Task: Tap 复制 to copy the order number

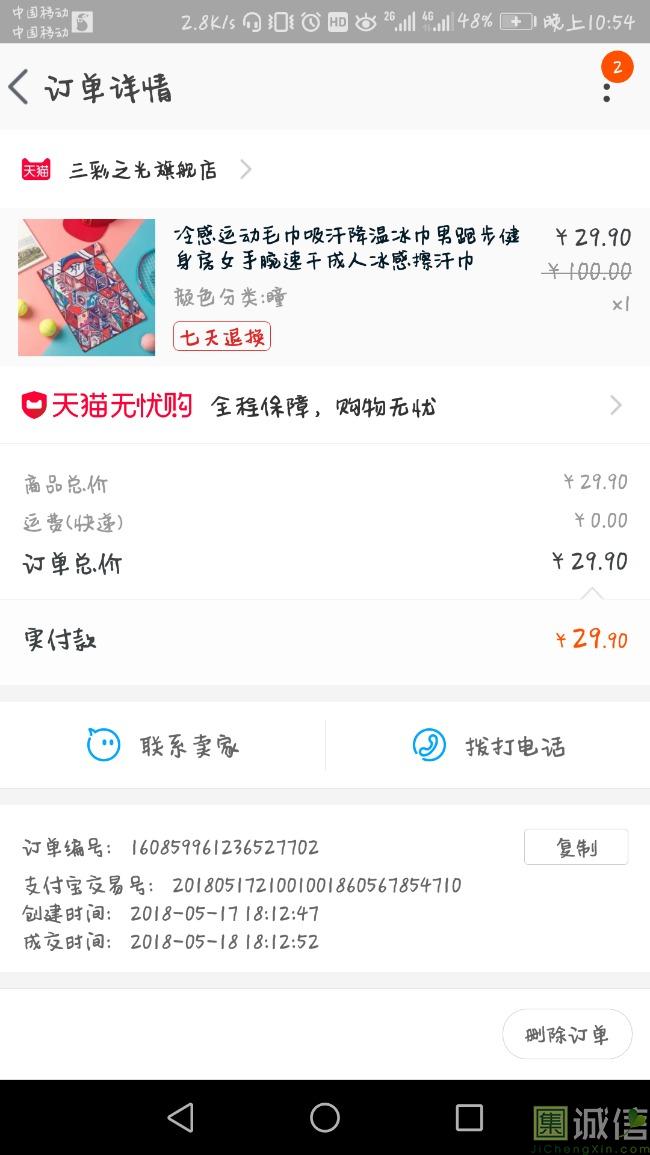Action: [x=576, y=847]
